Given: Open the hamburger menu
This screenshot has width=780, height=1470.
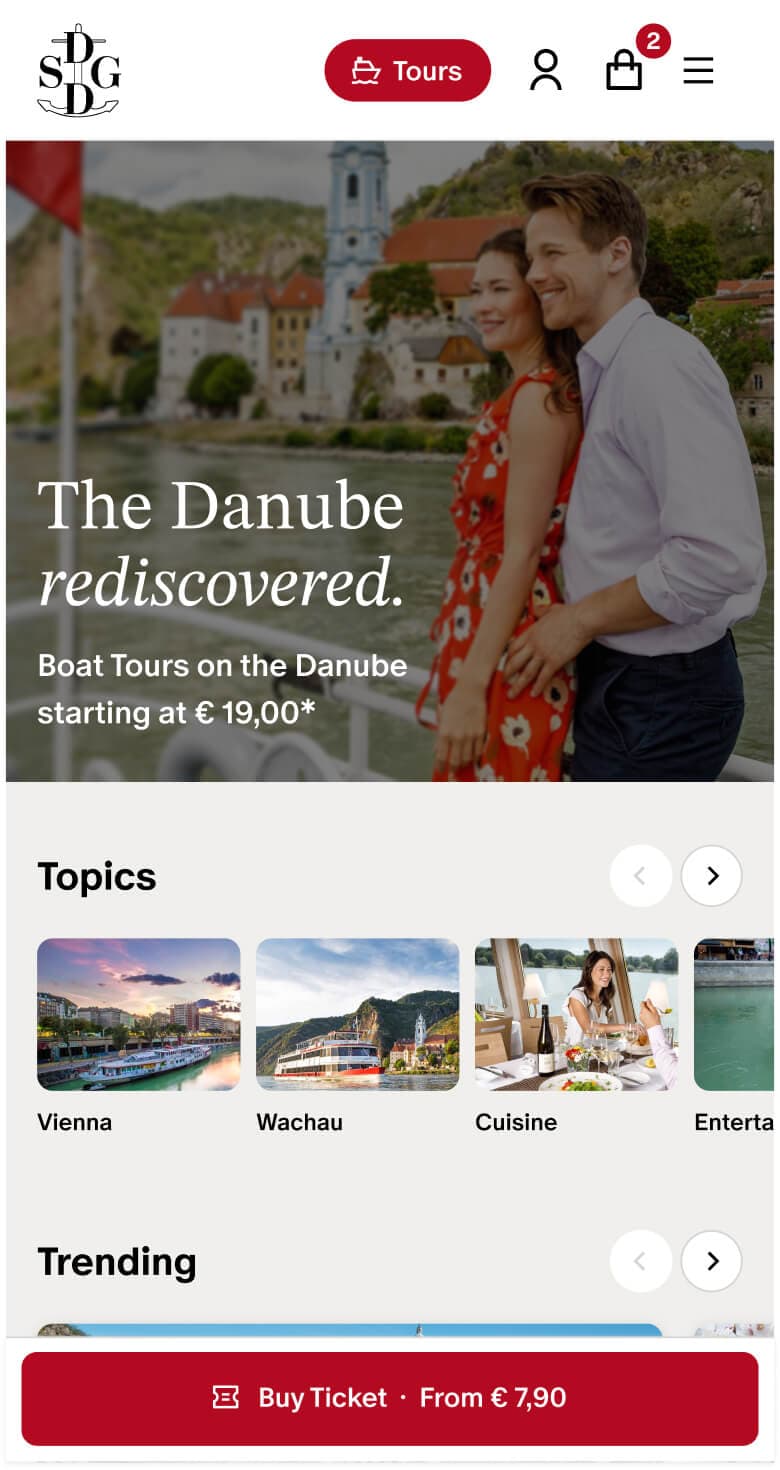Looking at the screenshot, I should click(x=698, y=71).
